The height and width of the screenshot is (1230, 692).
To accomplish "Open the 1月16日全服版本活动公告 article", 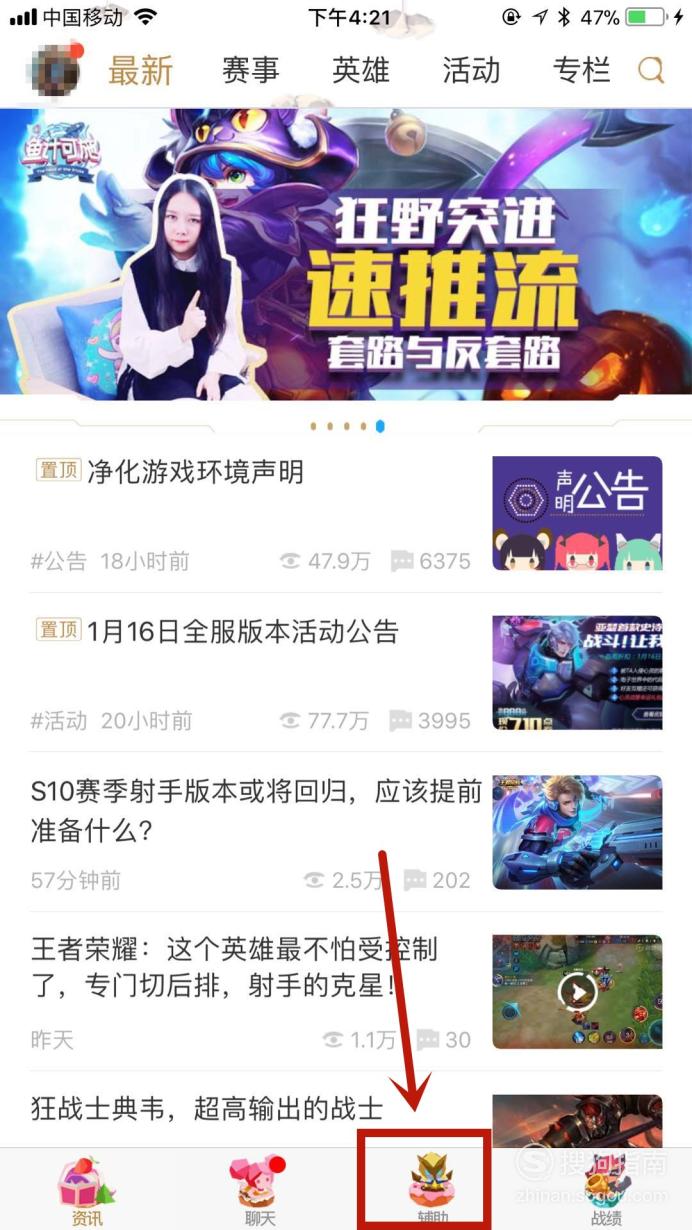I will click(x=346, y=674).
